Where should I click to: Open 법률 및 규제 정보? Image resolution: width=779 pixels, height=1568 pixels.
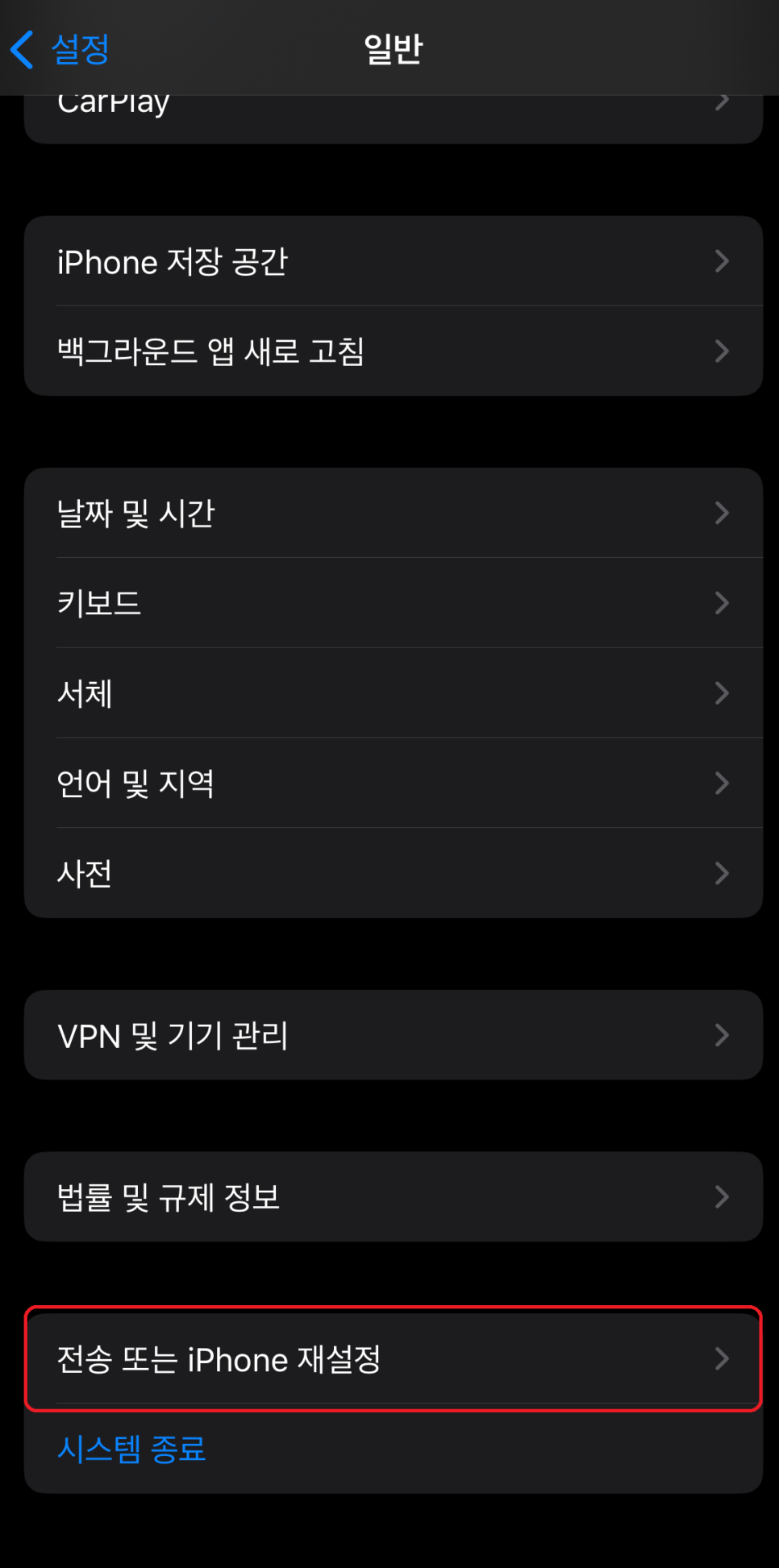(394, 1196)
